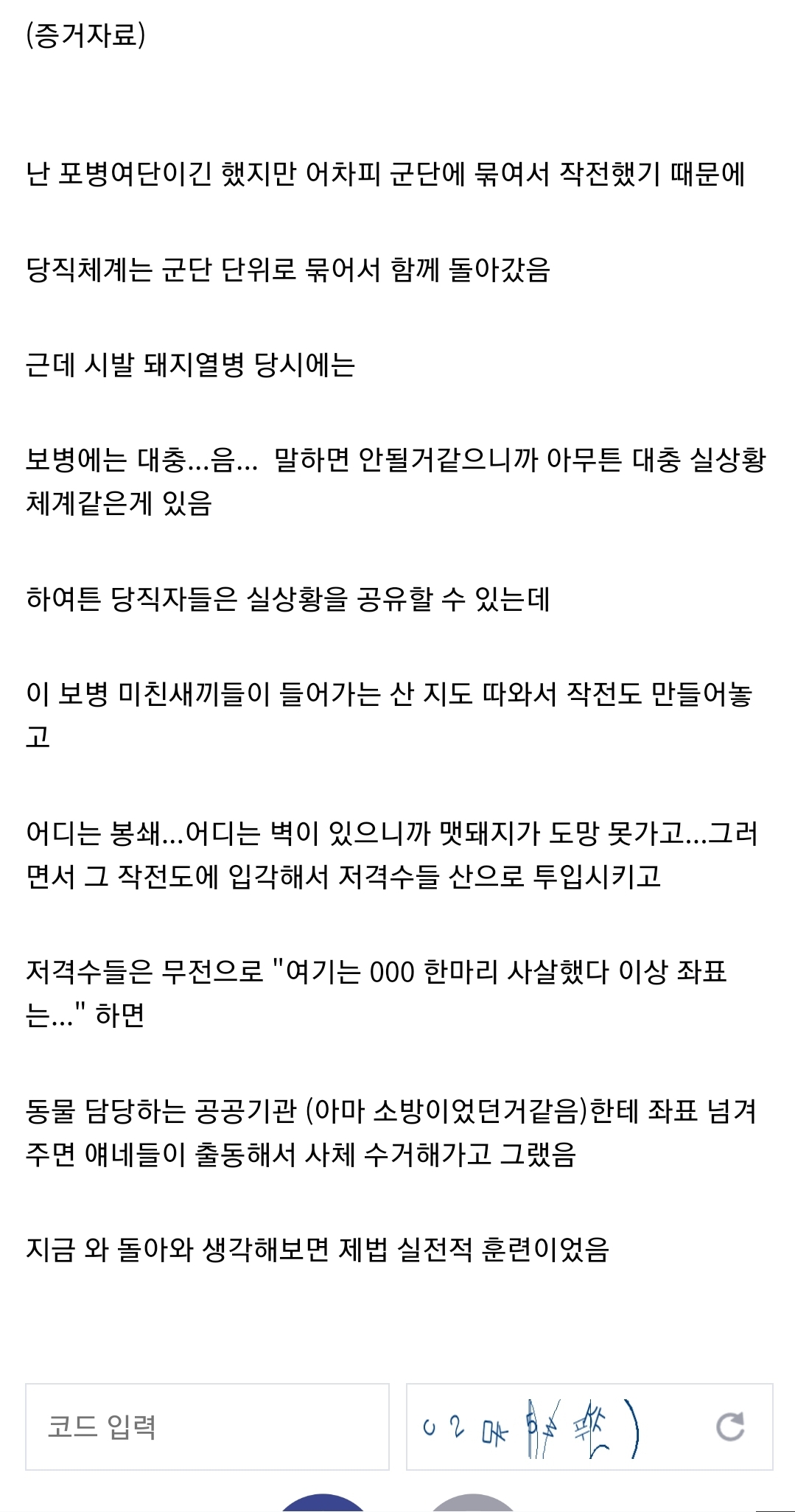
Task: Refresh the captcha code image
Action: click(729, 1427)
